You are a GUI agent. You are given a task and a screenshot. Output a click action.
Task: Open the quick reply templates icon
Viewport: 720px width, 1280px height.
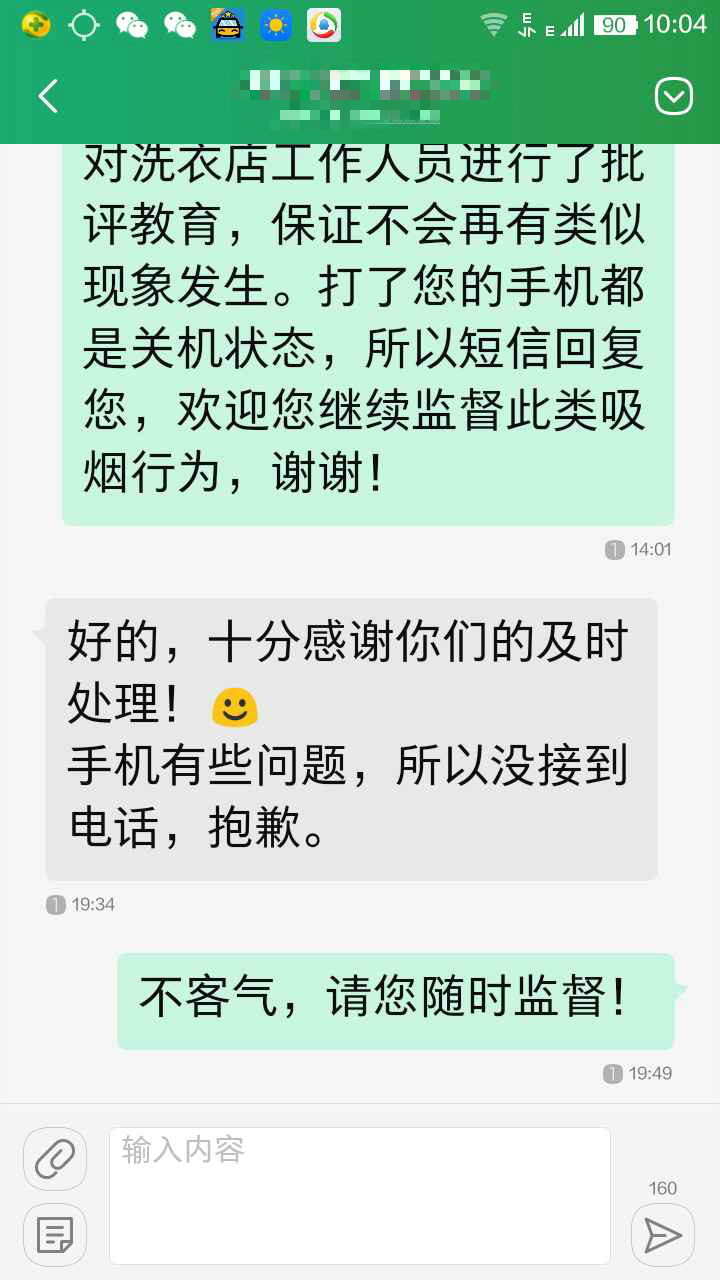[54, 1234]
